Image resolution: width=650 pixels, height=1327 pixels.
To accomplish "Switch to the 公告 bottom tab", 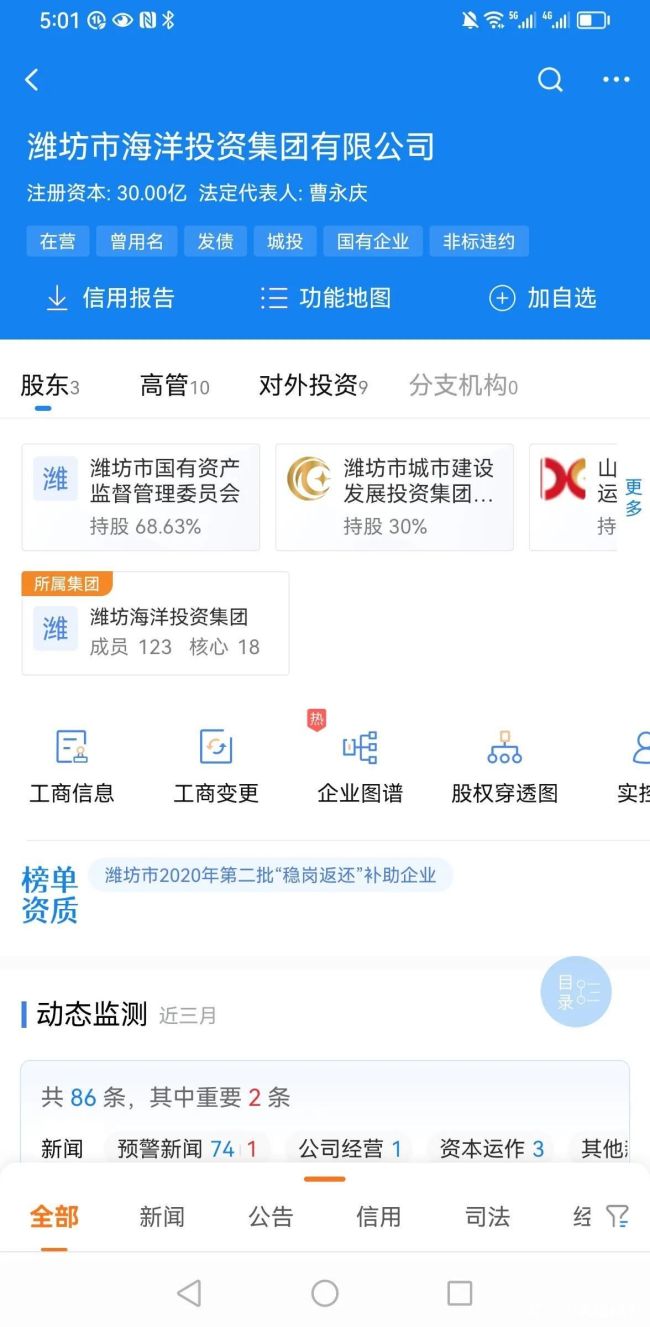I will (x=270, y=1216).
